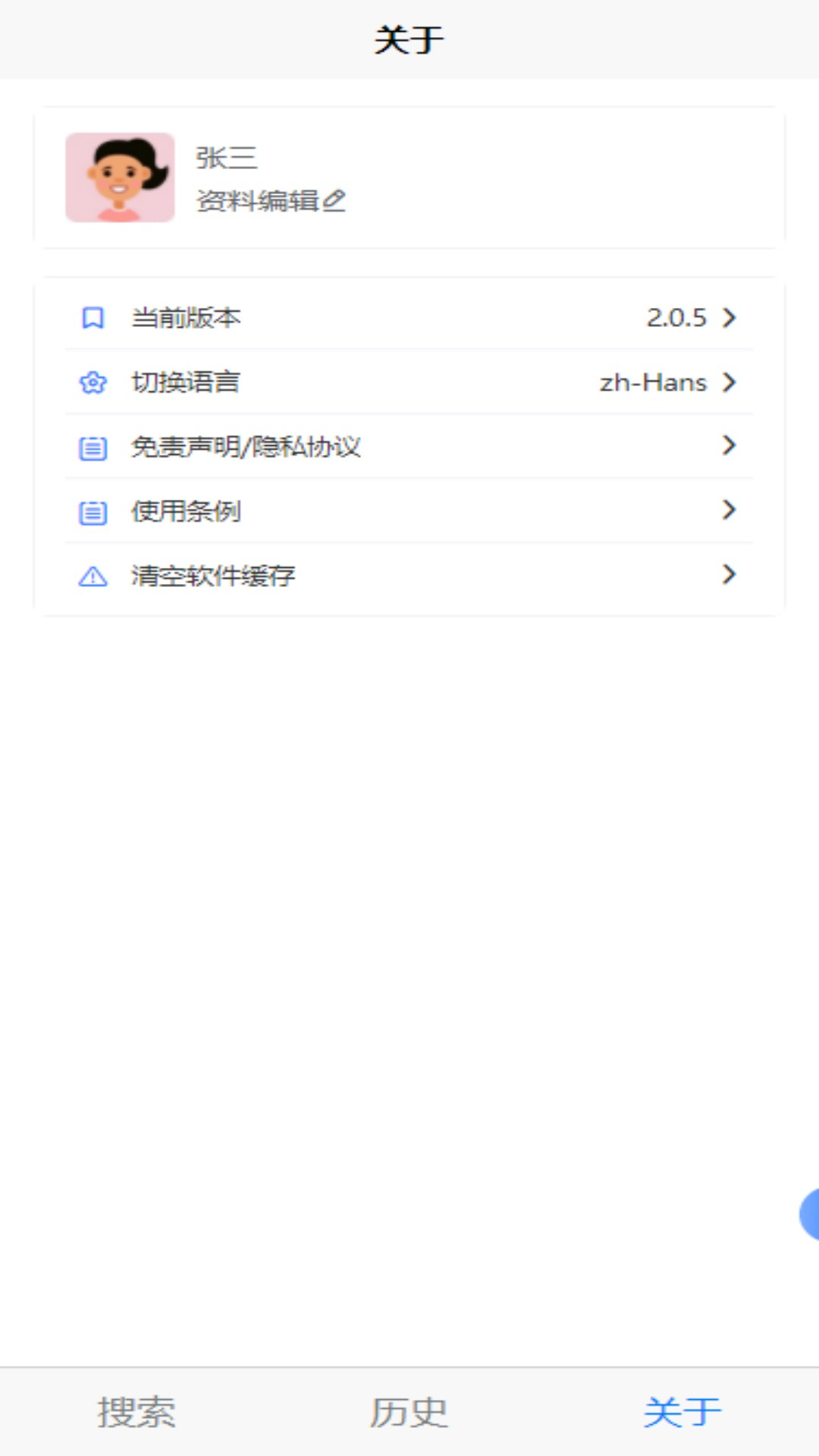Select the 切换语言 row
This screenshot has height=1456, width=819.
click(x=185, y=383)
